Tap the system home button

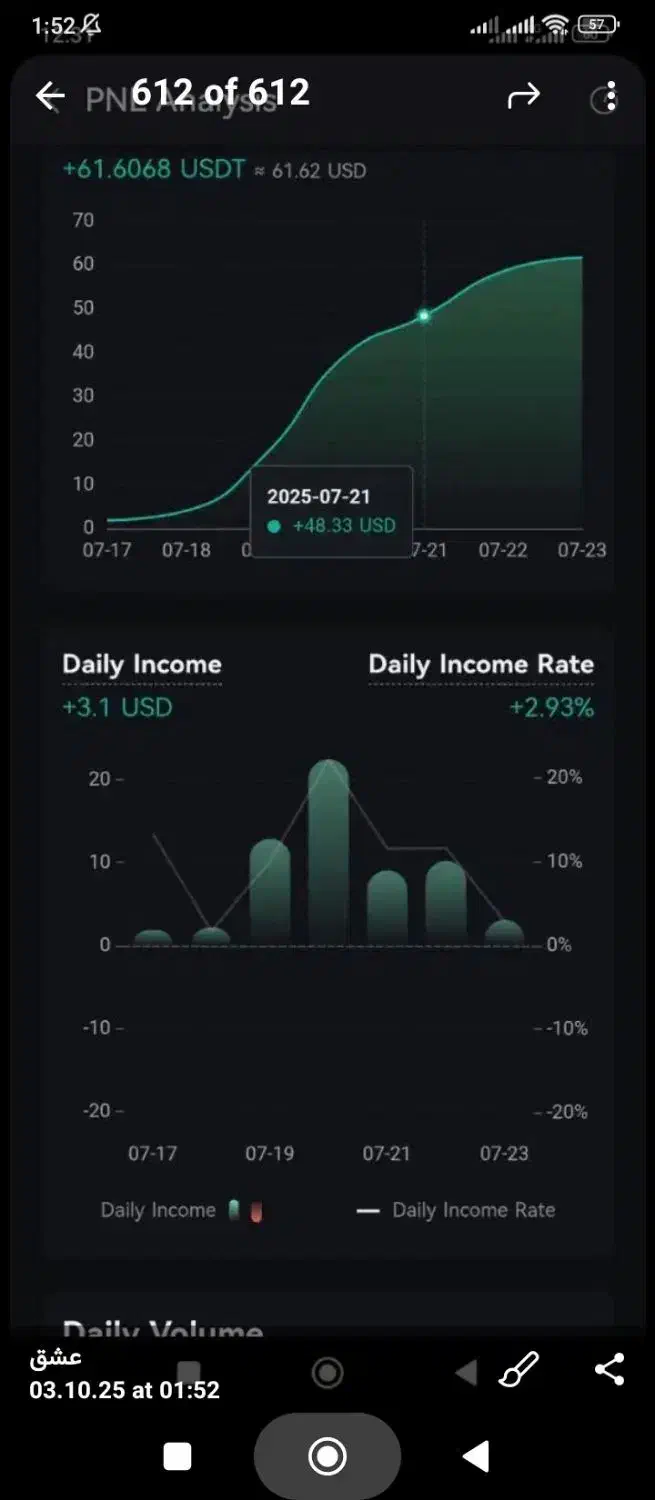[x=327, y=1456]
